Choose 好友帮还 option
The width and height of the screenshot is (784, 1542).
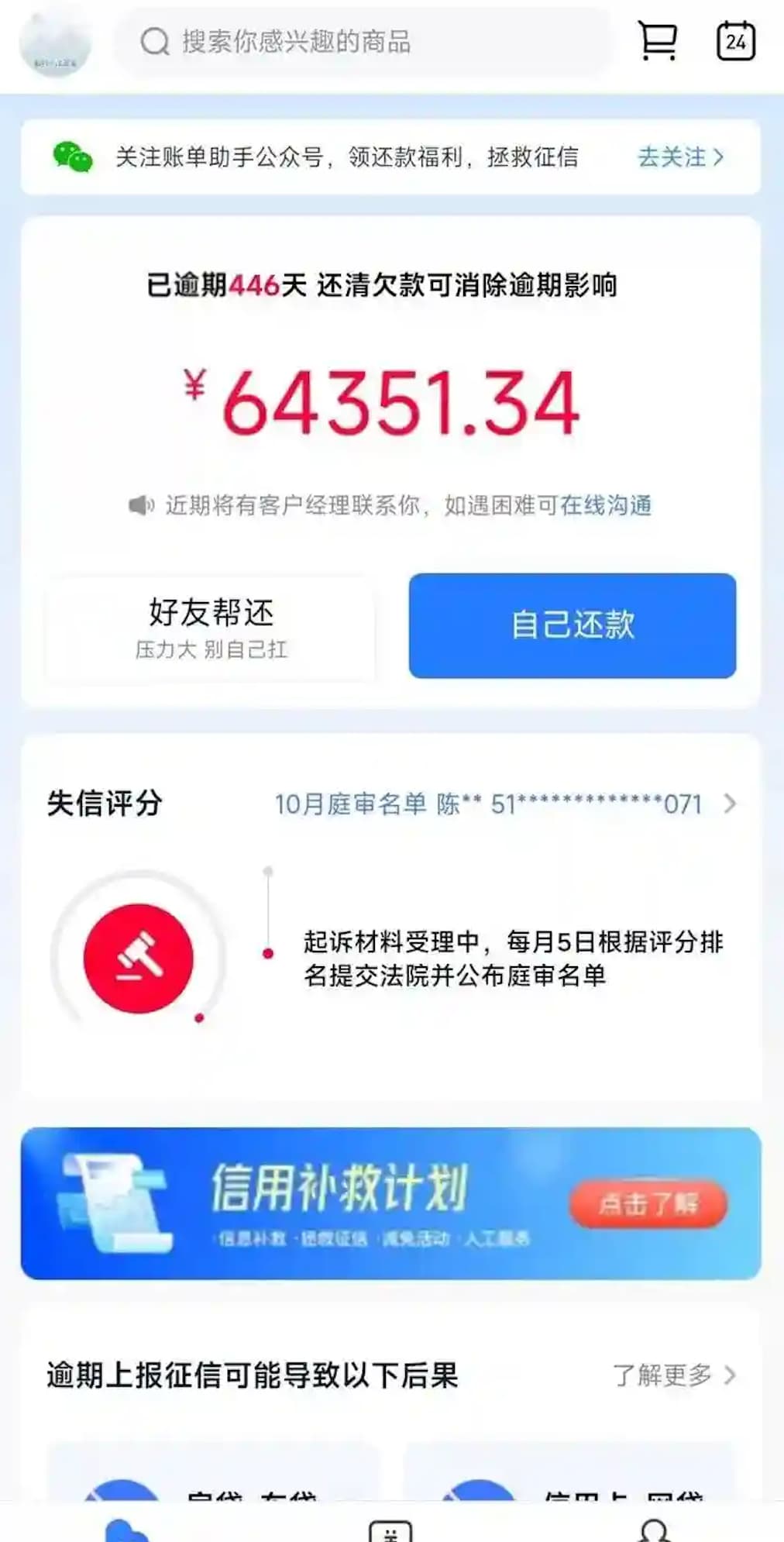[211, 628]
